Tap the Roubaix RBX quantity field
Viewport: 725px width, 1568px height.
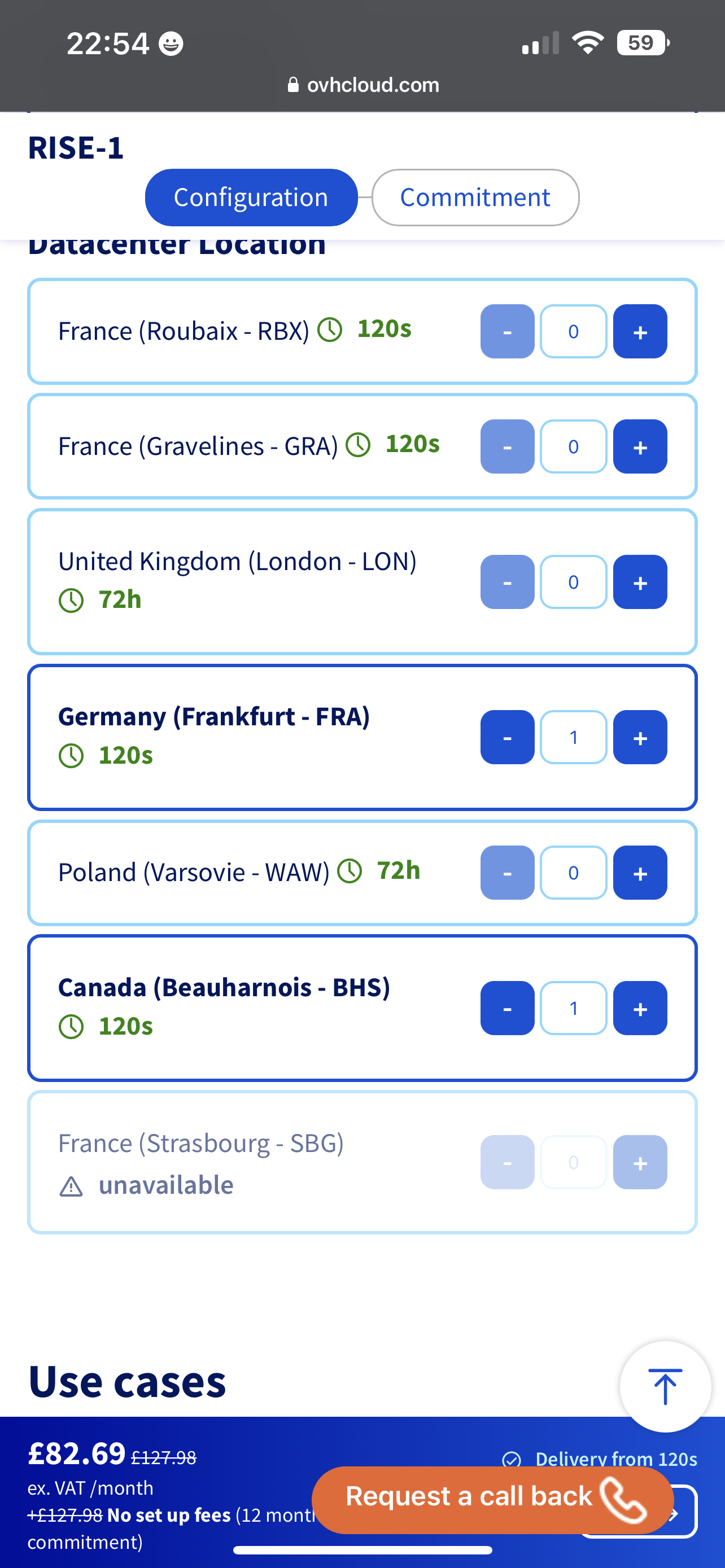coord(573,331)
